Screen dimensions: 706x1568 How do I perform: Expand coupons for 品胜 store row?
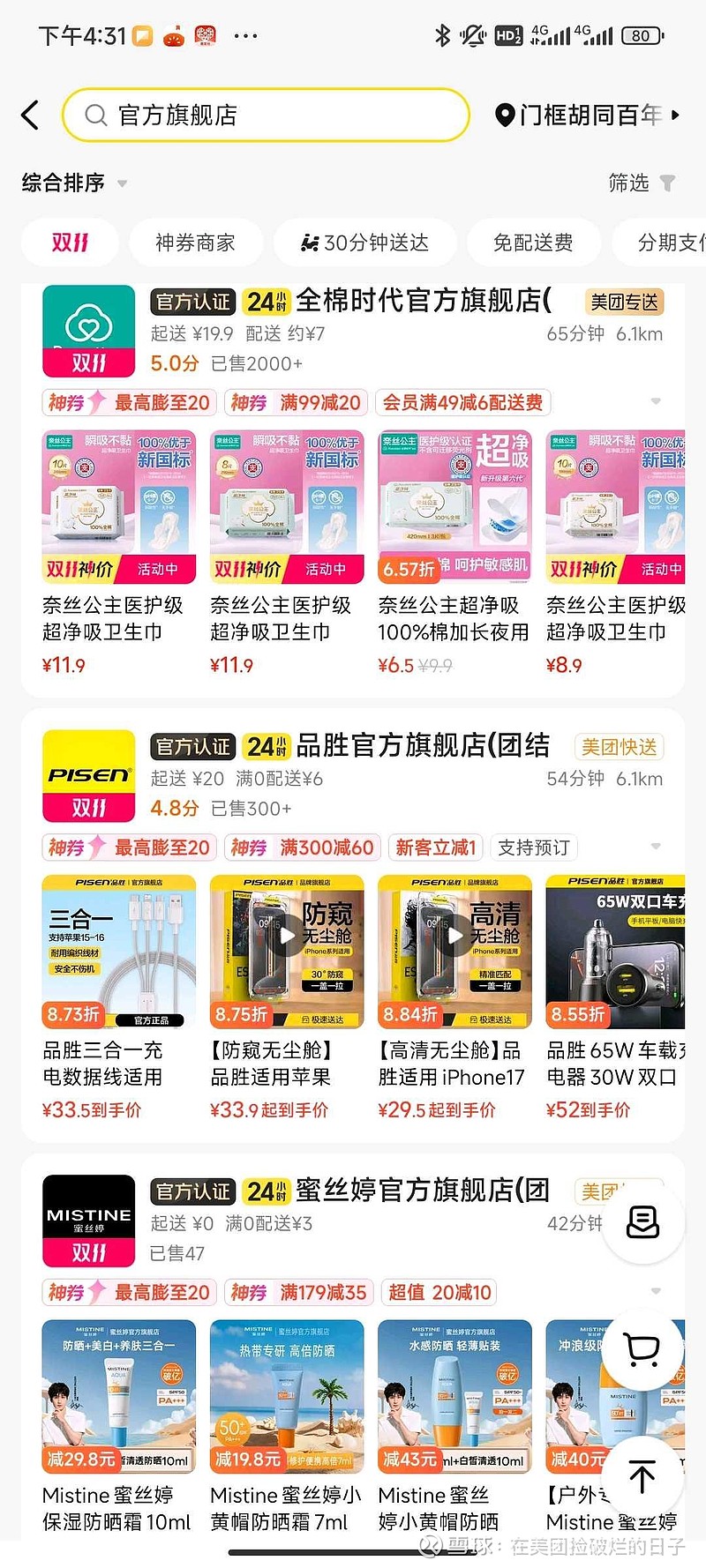click(x=654, y=847)
